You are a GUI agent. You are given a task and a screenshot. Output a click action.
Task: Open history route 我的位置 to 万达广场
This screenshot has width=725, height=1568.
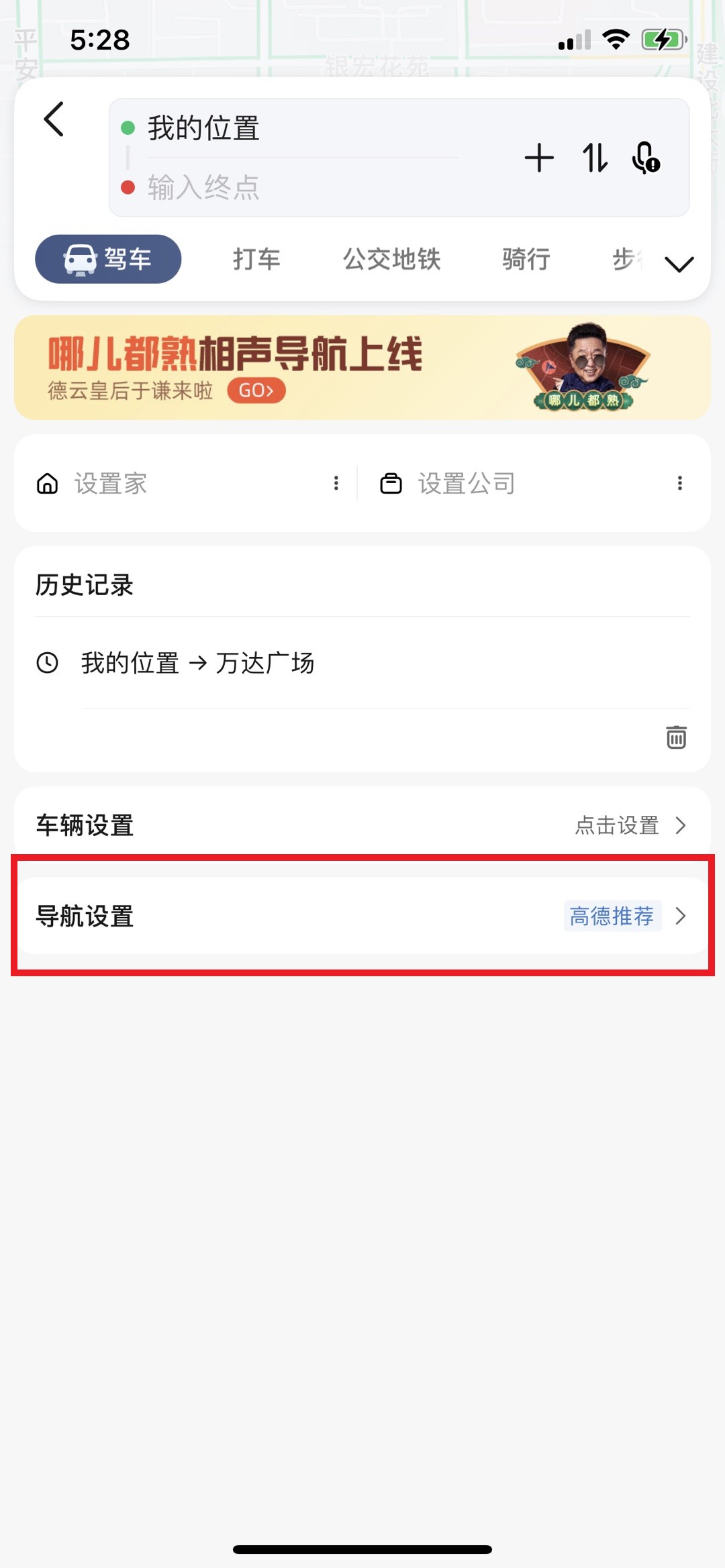tap(362, 663)
